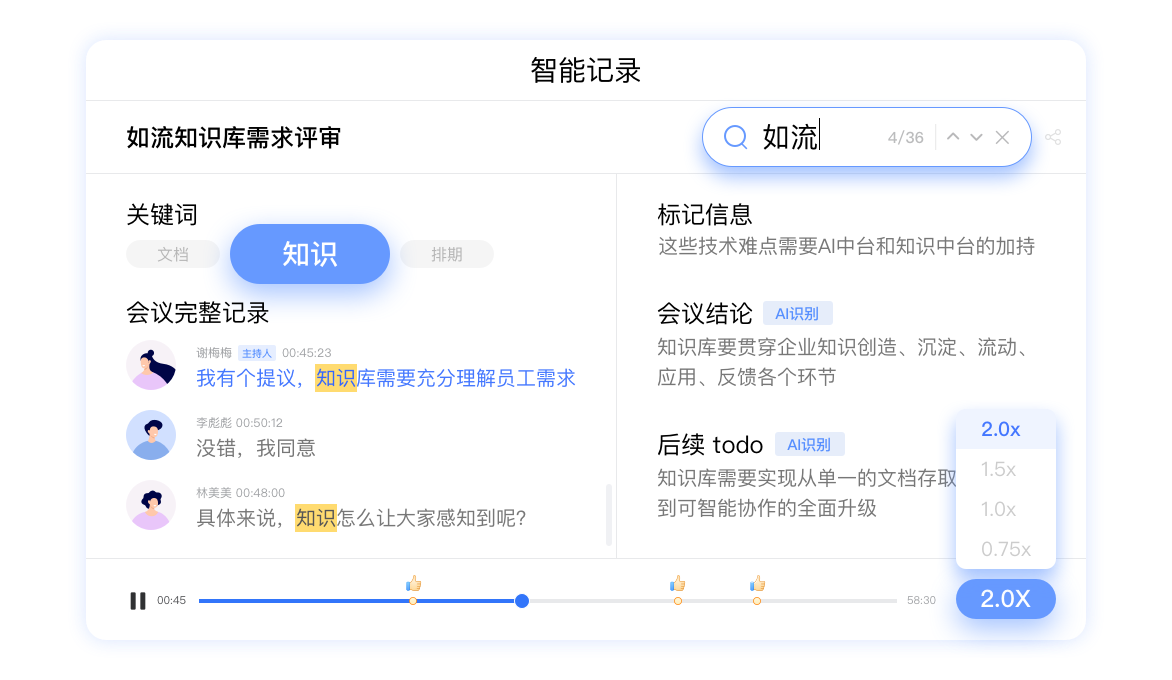The width and height of the screenshot is (1172, 680).
Task: Select the 文档 keyword chip
Action: pos(173,254)
